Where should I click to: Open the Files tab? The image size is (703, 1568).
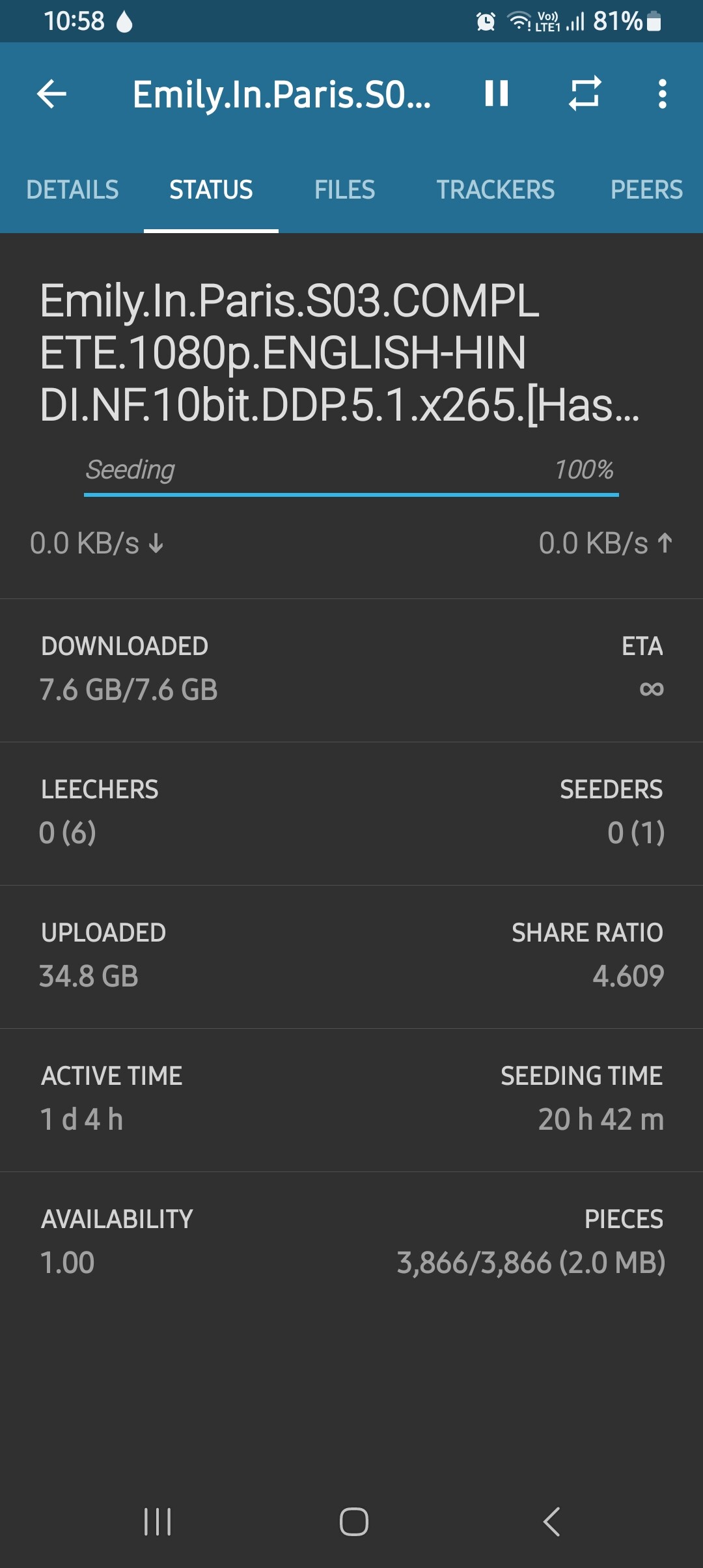[x=344, y=189]
